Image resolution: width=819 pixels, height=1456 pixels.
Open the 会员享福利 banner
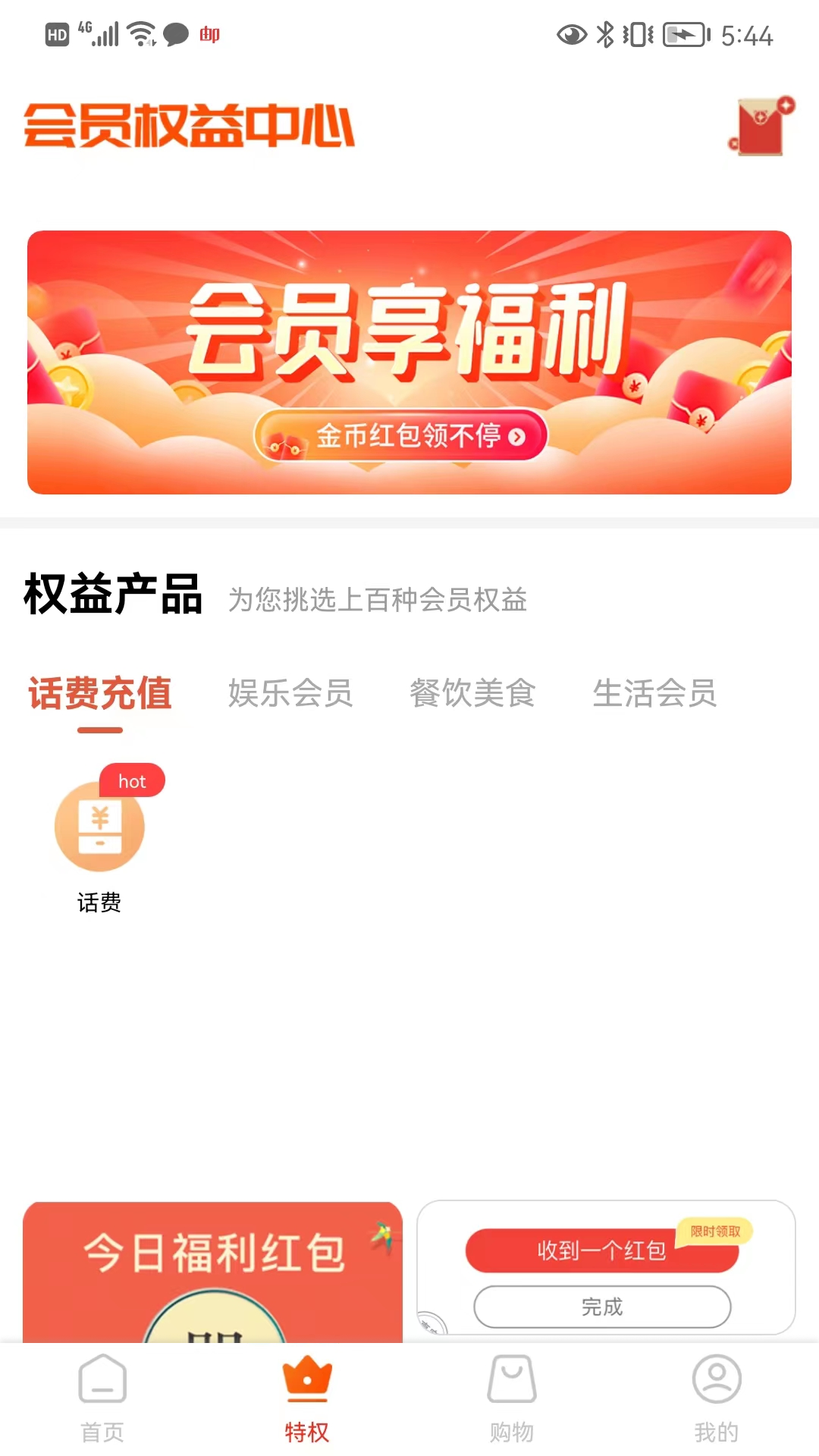pyautogui.click(x=409, y=362)
